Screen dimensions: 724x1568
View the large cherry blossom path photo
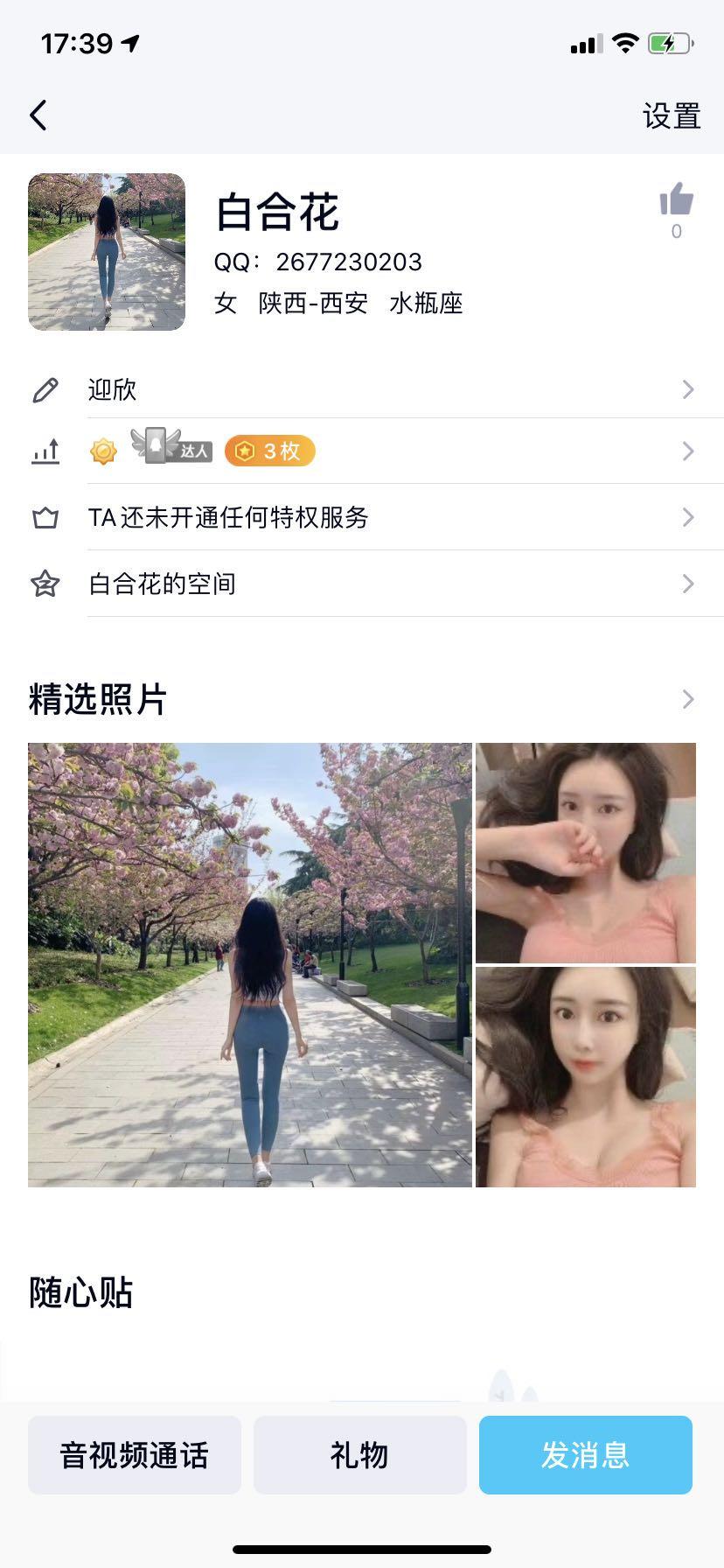(x=250, y=964)
